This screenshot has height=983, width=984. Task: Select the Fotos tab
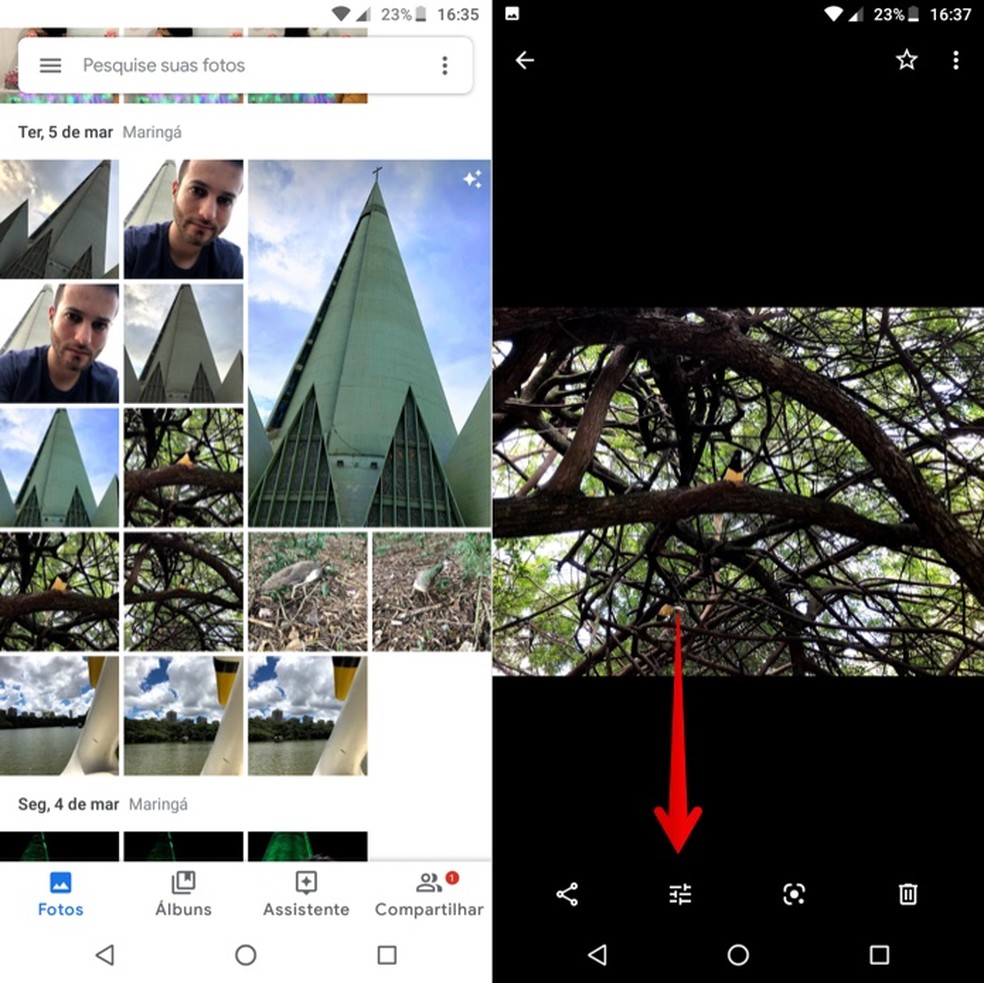[61, 893]
